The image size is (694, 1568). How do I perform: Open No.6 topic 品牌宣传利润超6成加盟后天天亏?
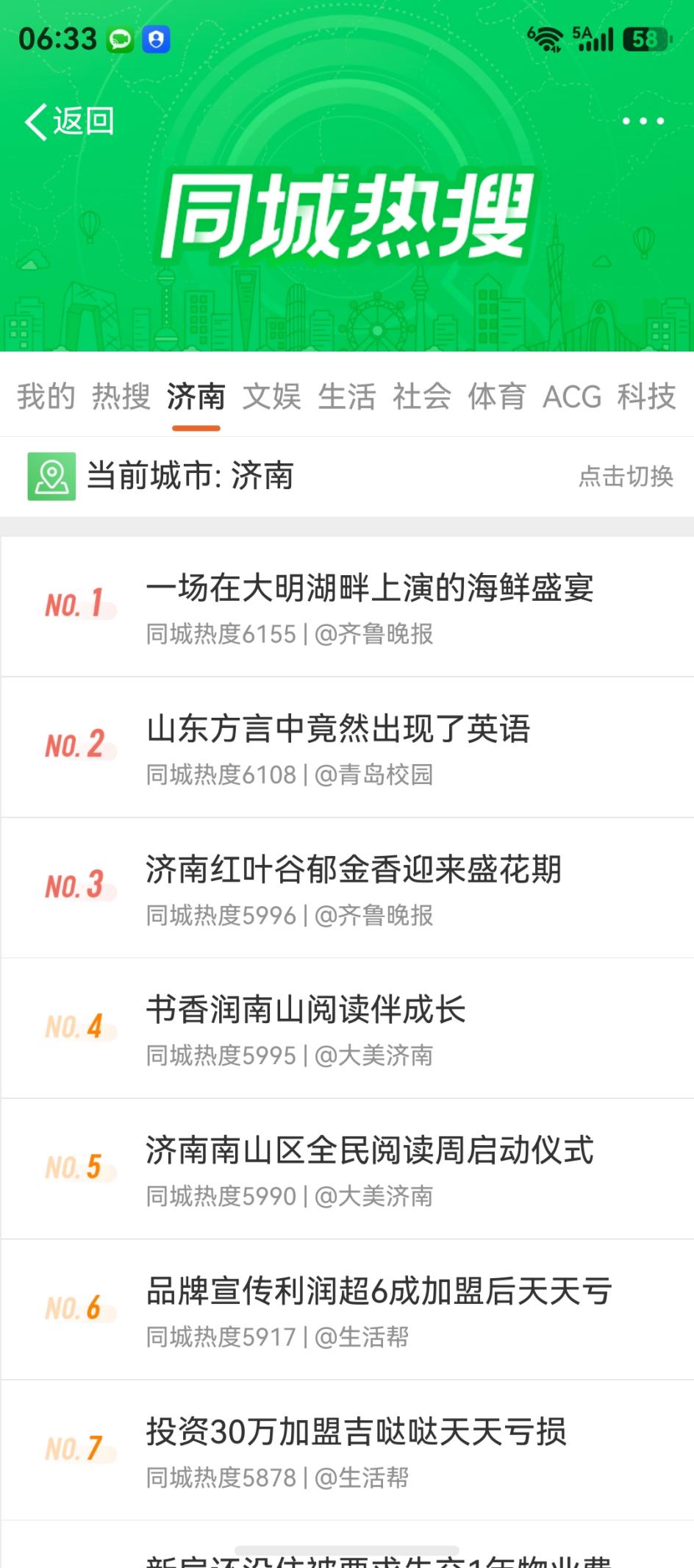379,1291
